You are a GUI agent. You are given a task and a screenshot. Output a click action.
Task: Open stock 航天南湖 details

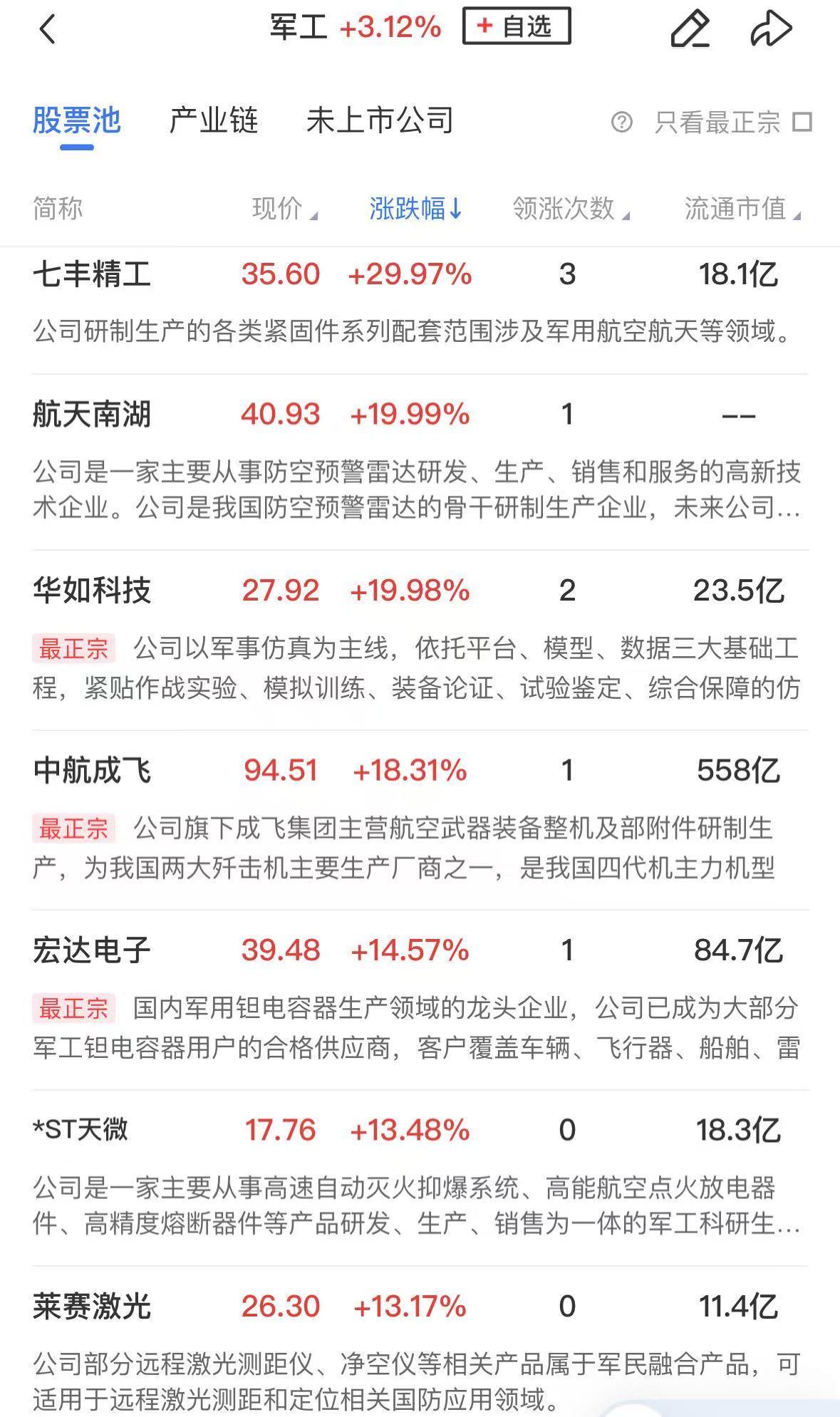pos(420,462)
